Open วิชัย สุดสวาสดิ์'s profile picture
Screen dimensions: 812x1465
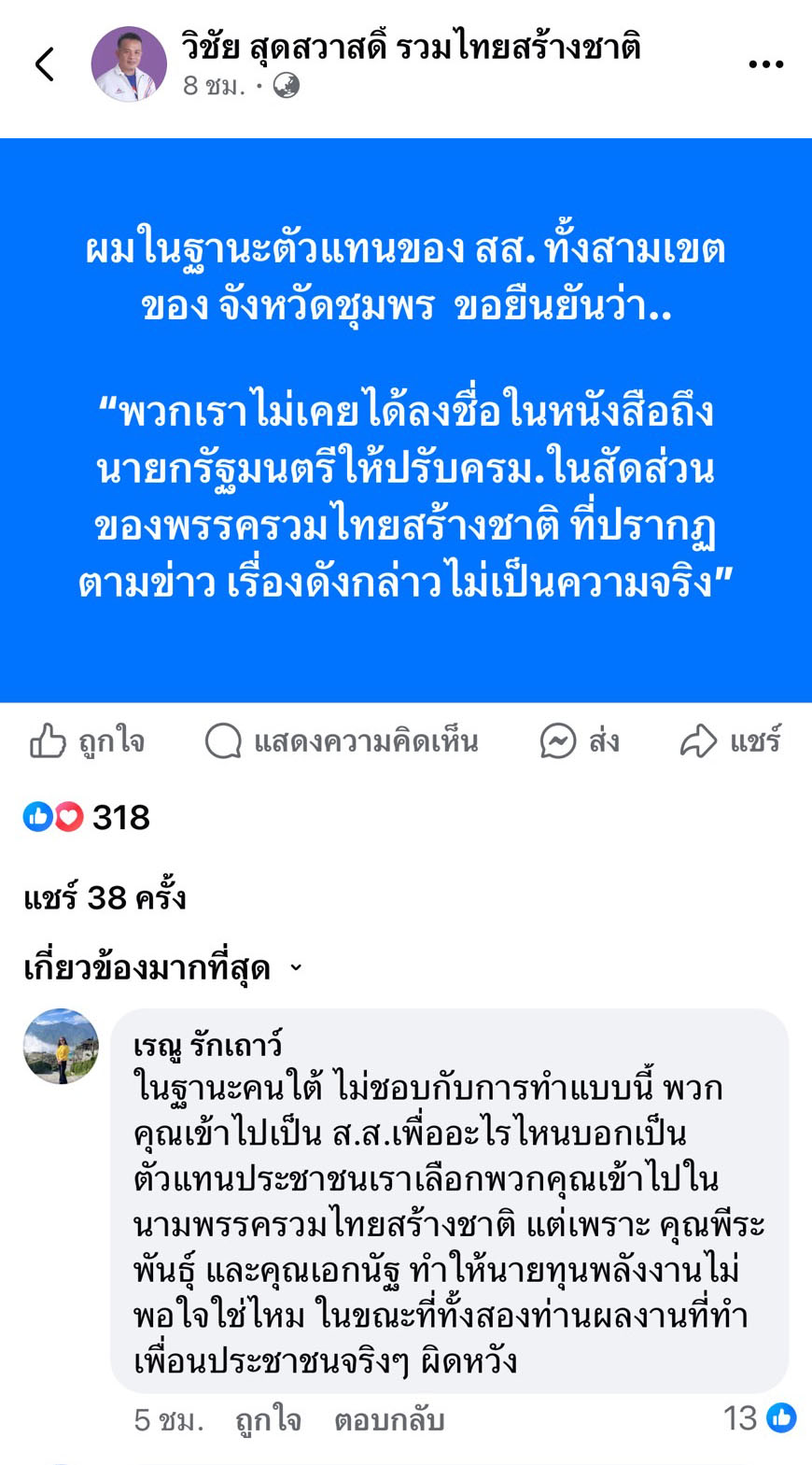[x=129, y=64]
